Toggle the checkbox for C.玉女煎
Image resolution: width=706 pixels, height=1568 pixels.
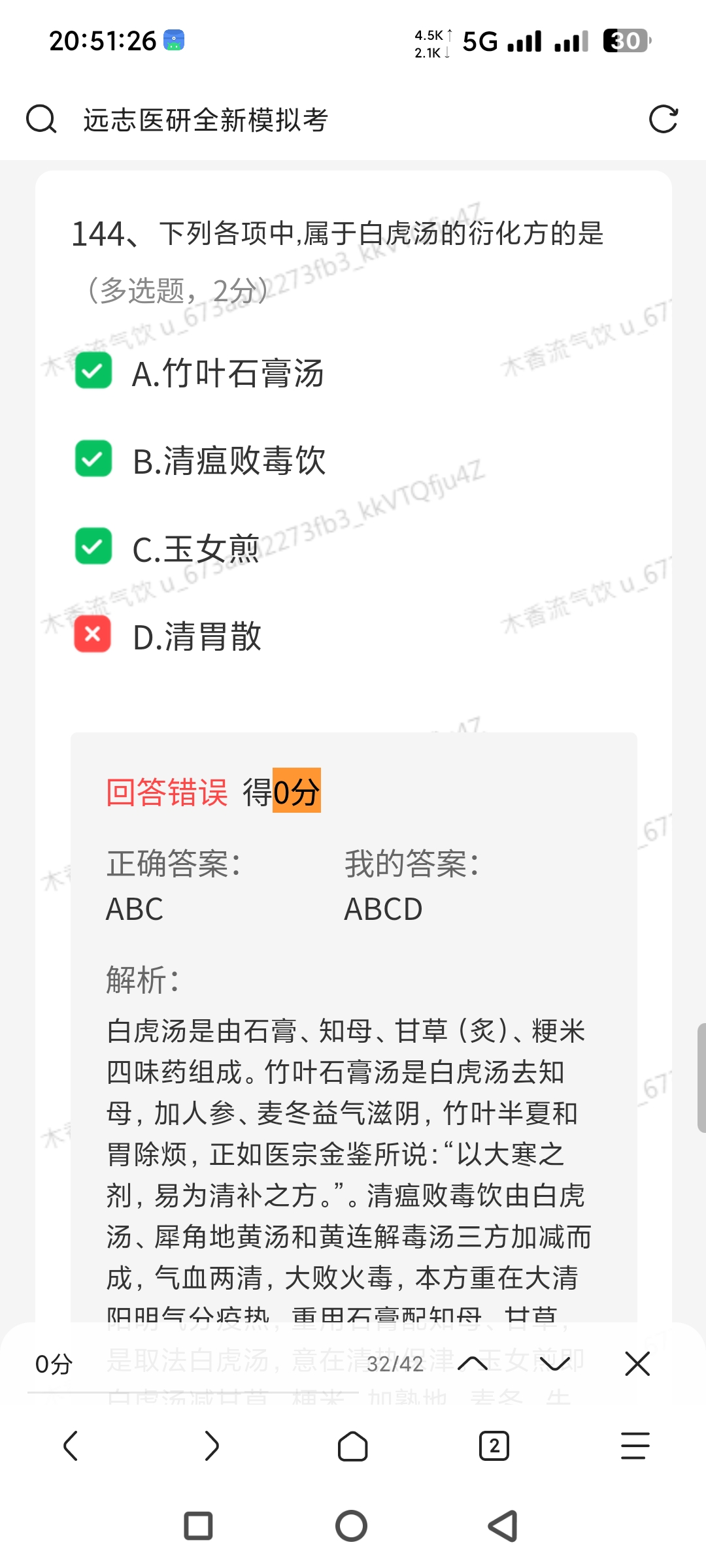click(93, 546)
